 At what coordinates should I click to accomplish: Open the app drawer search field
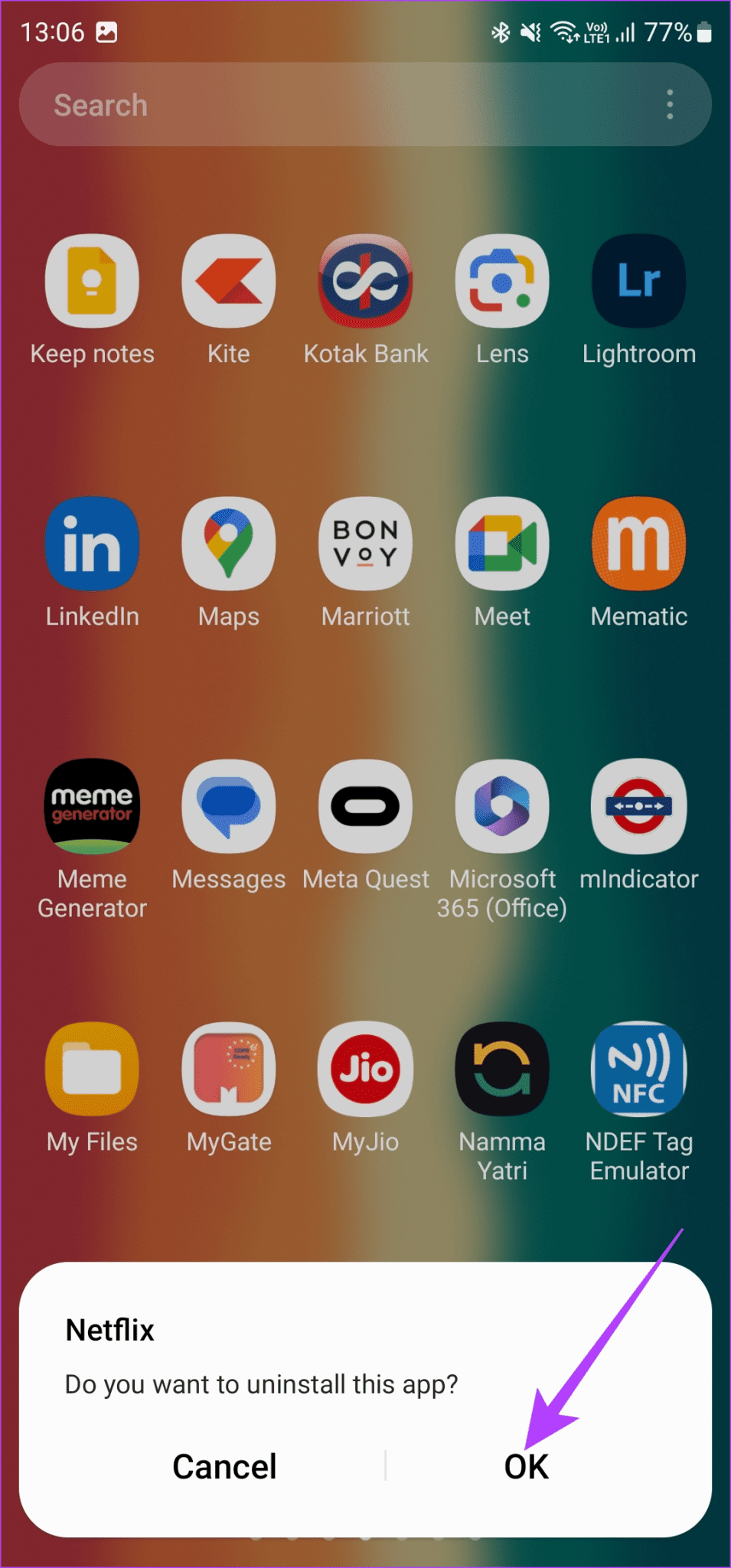point(306,105)
